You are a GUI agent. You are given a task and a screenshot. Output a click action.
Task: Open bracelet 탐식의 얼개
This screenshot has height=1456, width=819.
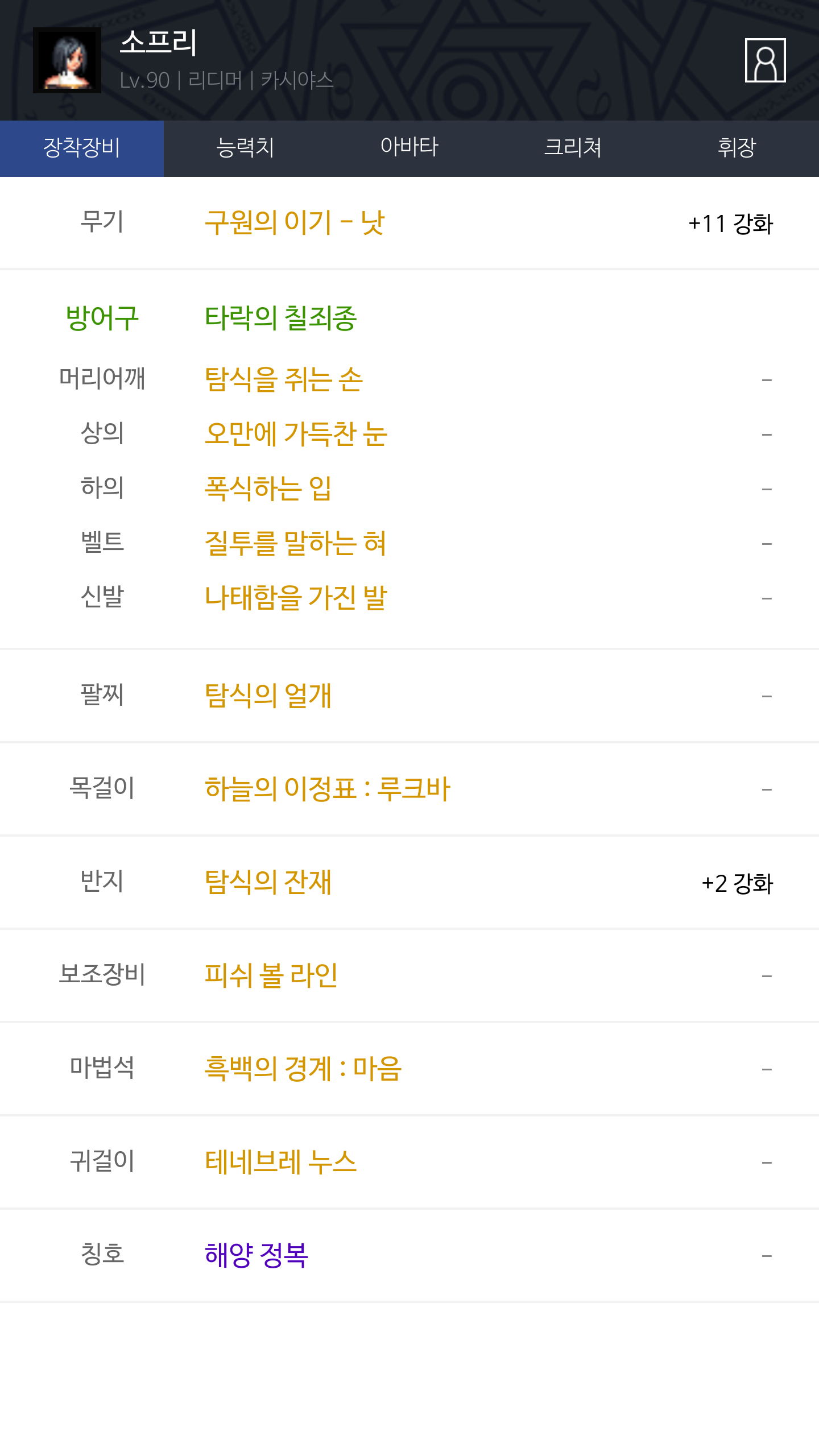tap(268, 696)
